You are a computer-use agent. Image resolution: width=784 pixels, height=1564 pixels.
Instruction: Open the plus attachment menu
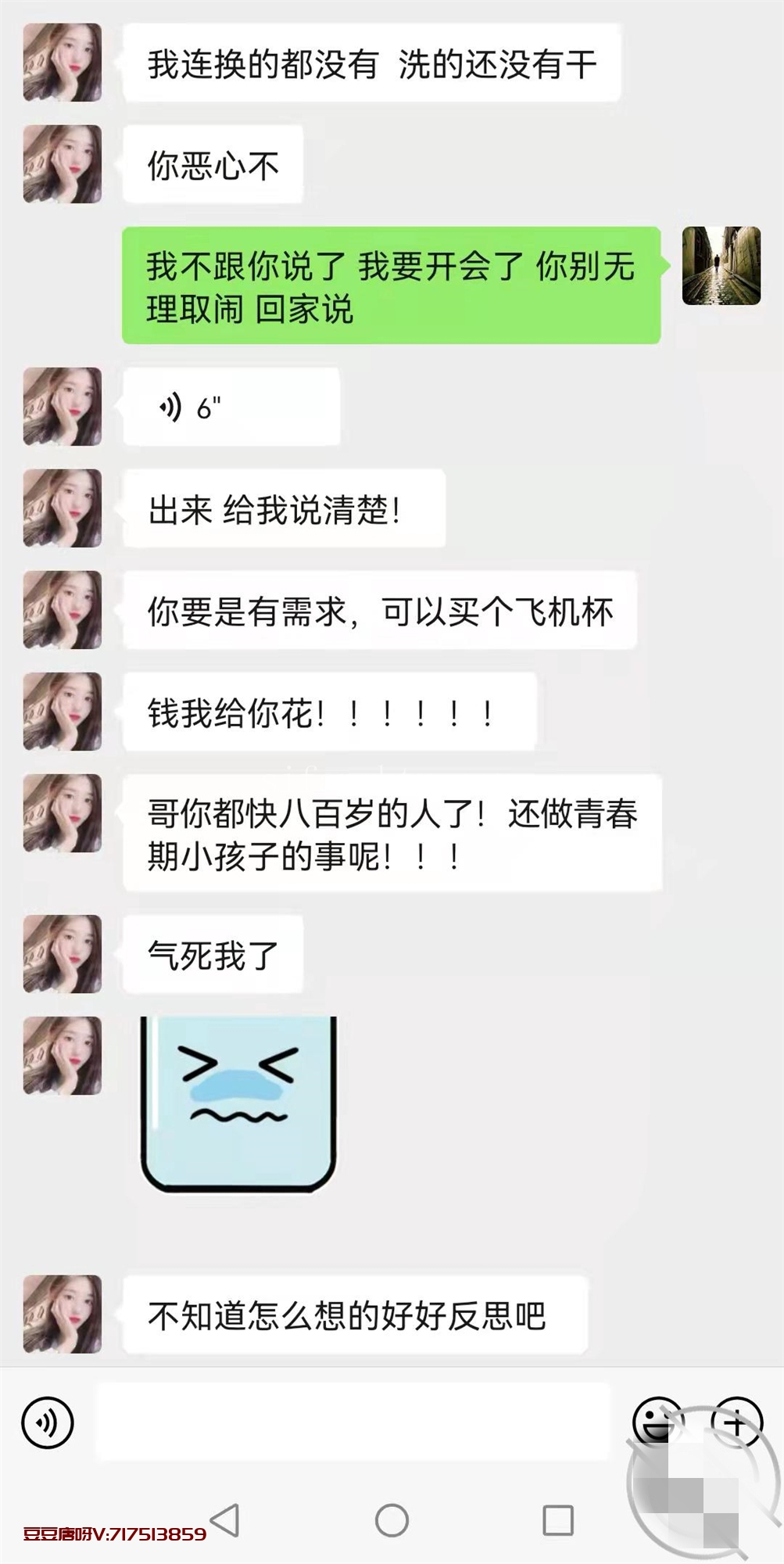[x=736, y=1423]
